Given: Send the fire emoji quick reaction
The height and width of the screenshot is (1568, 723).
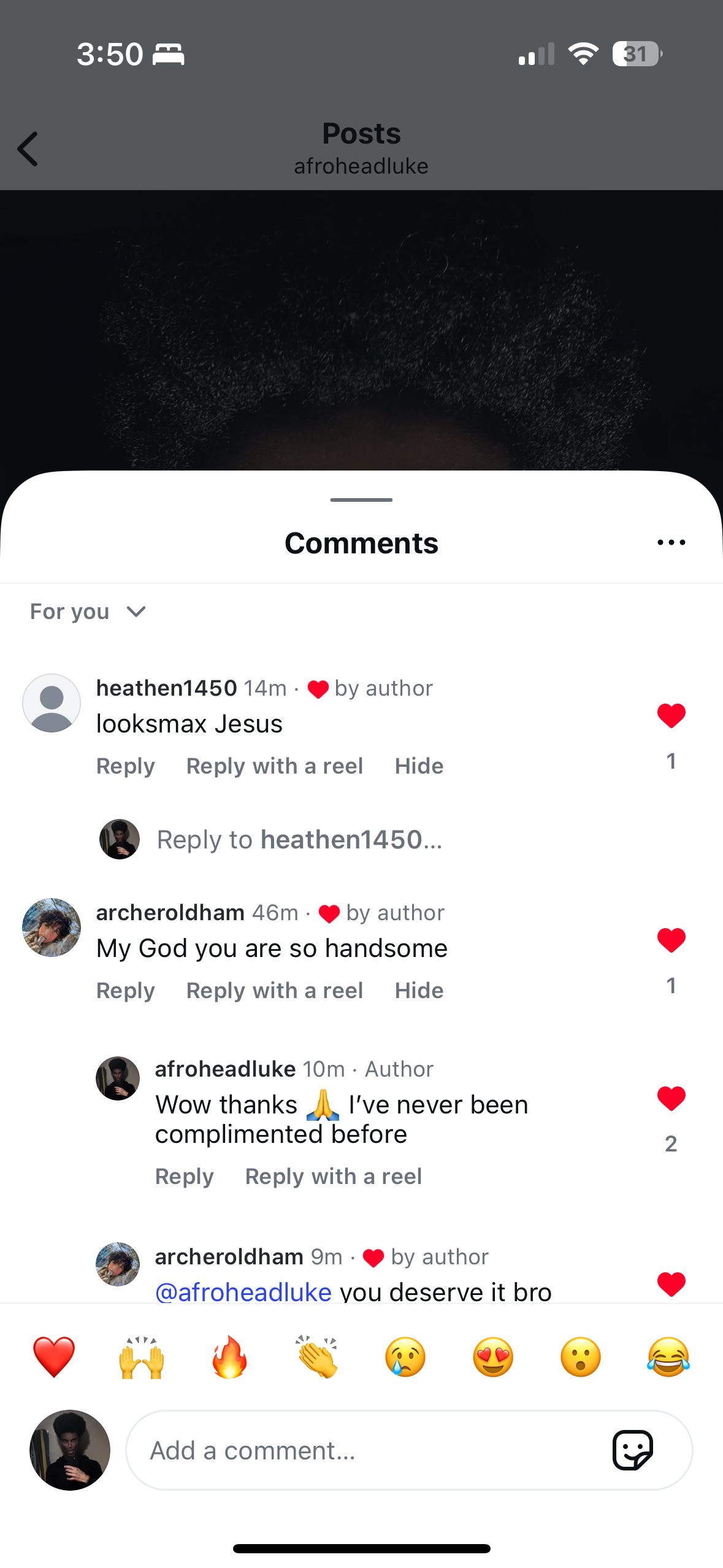Looking at the screenshot, I should [x=229, y=1357].
